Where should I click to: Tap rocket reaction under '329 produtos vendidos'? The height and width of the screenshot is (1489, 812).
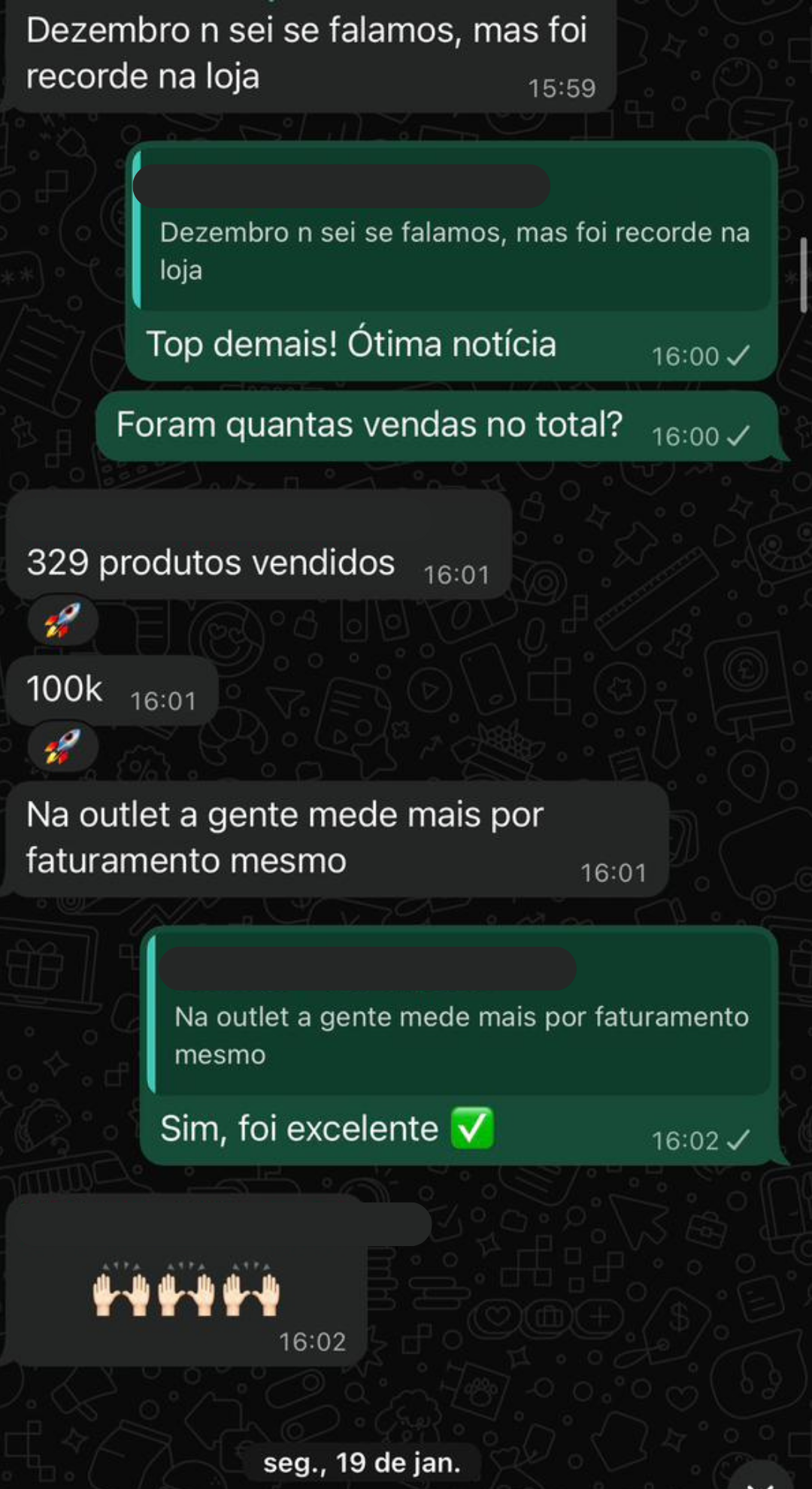pos(62,621)
